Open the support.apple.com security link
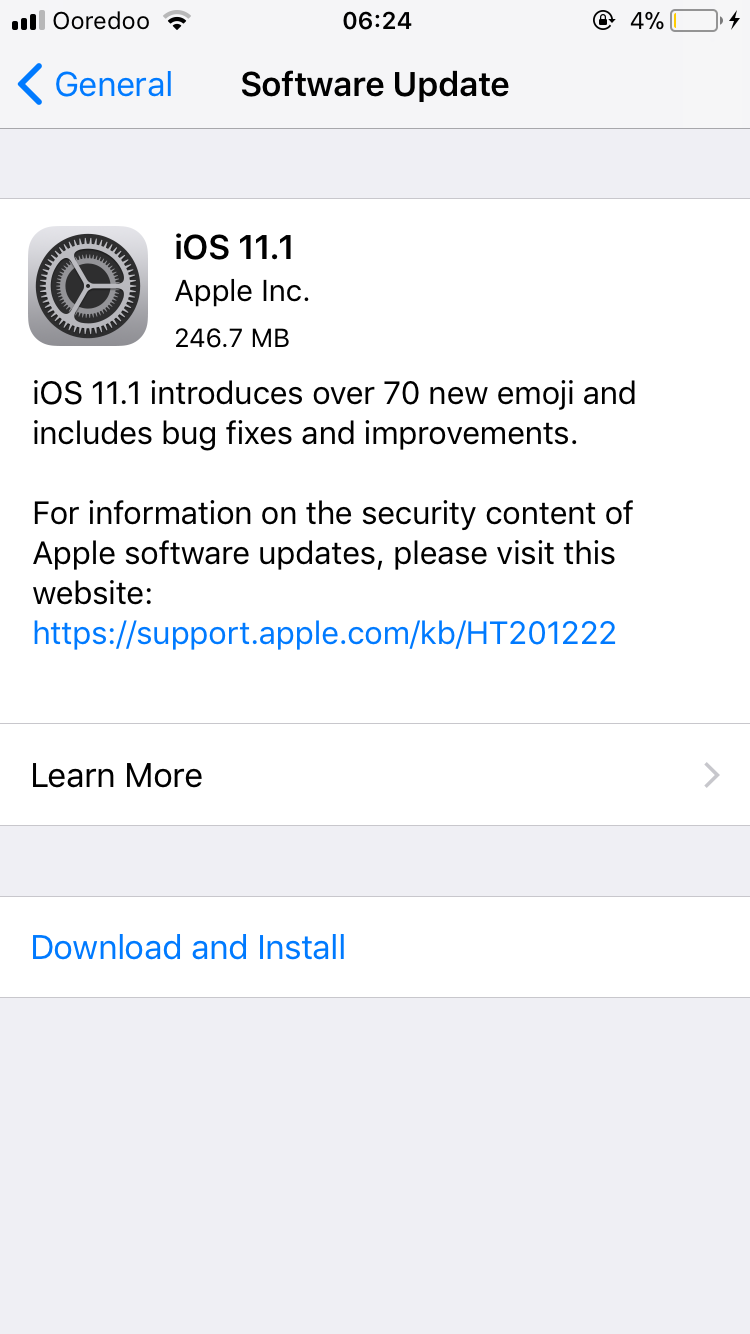The image size is (750, 1334). point(324,632)
